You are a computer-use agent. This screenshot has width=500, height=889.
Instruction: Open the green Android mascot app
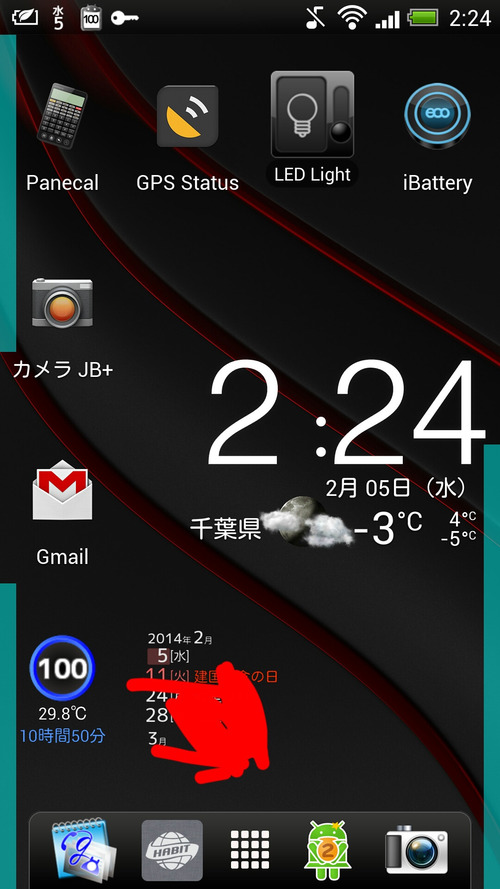click(x=329, y=850)
